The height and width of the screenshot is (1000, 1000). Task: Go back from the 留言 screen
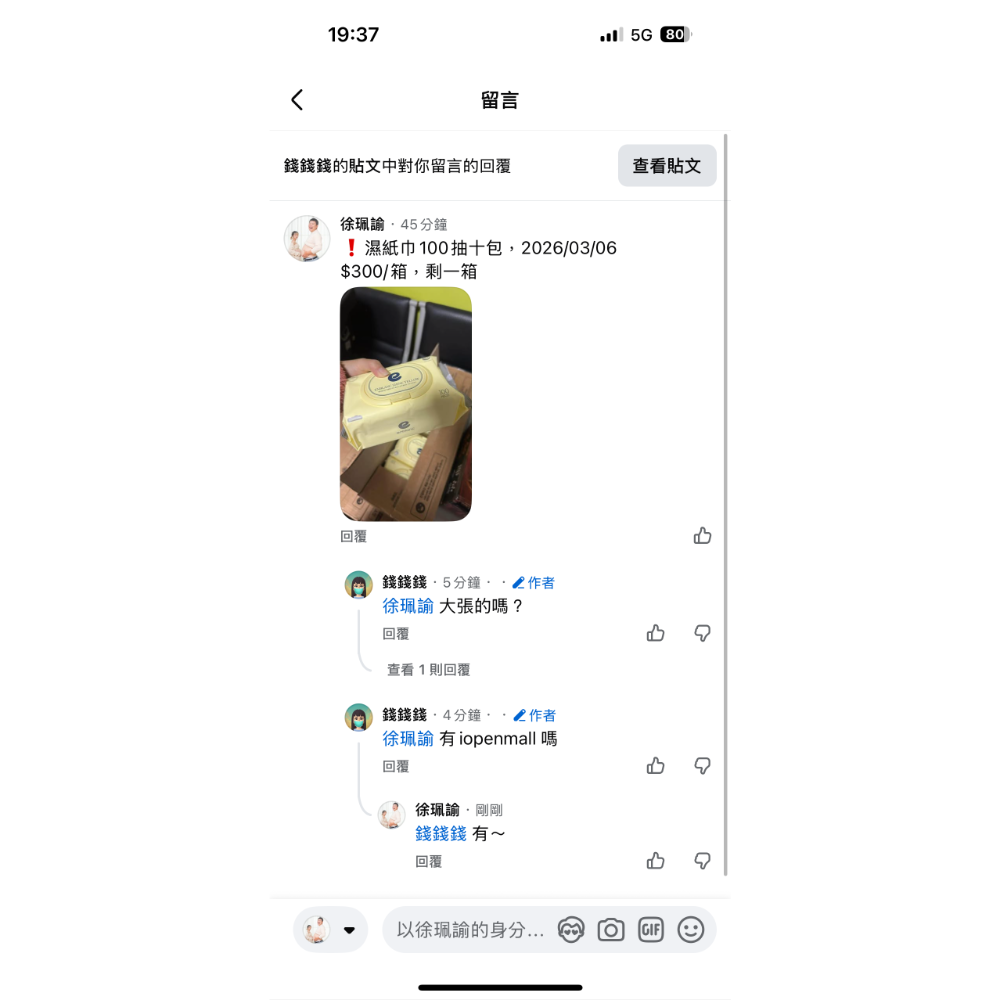click(x=297, y=100)
